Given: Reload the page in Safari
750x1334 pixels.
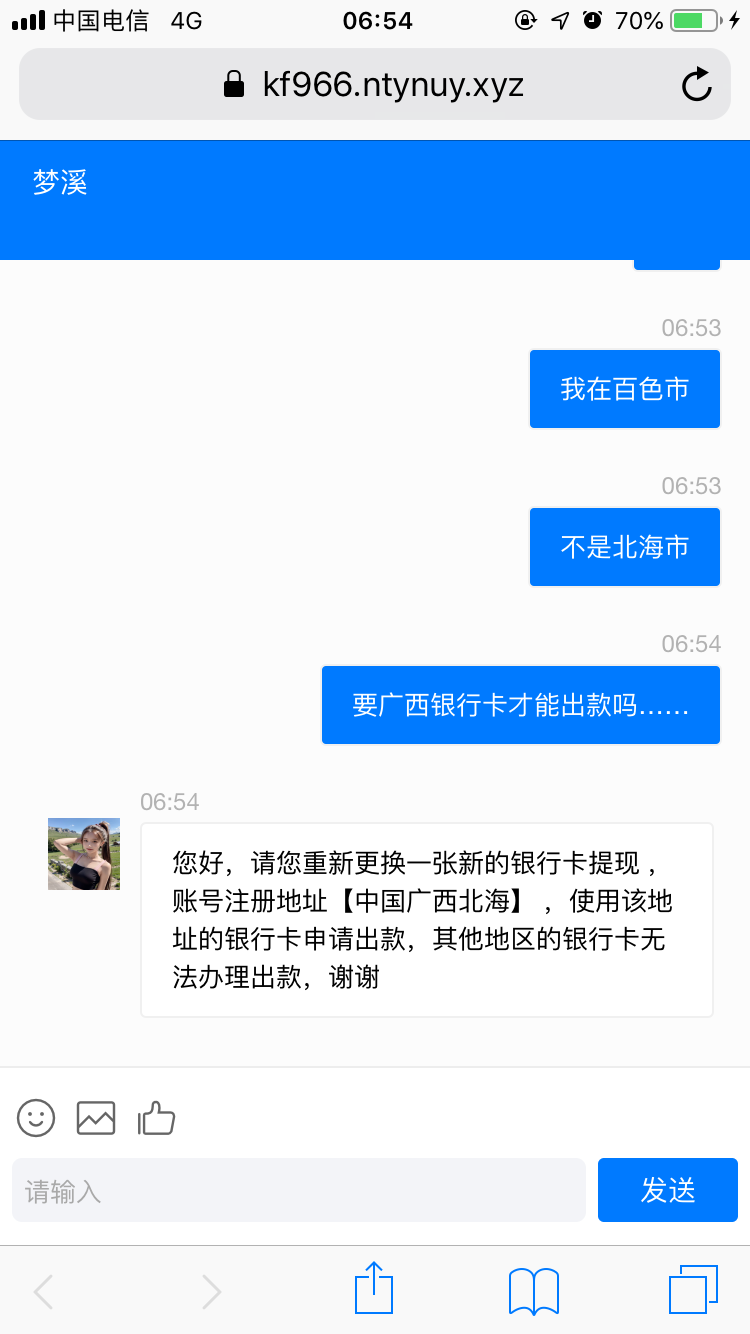Looking at the screenshot, I should tap(696, 85).
